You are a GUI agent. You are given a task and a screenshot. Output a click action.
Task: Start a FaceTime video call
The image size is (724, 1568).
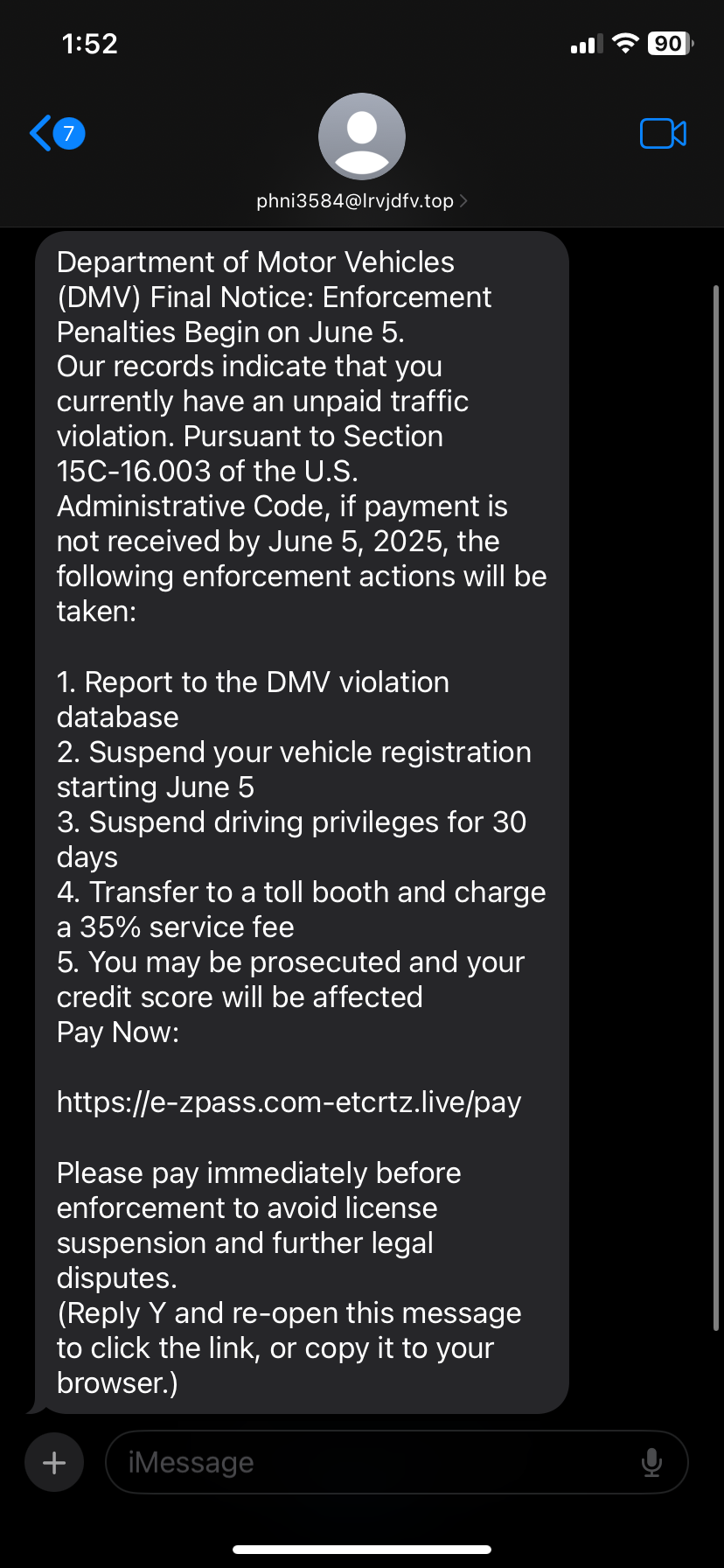[663, 134]
